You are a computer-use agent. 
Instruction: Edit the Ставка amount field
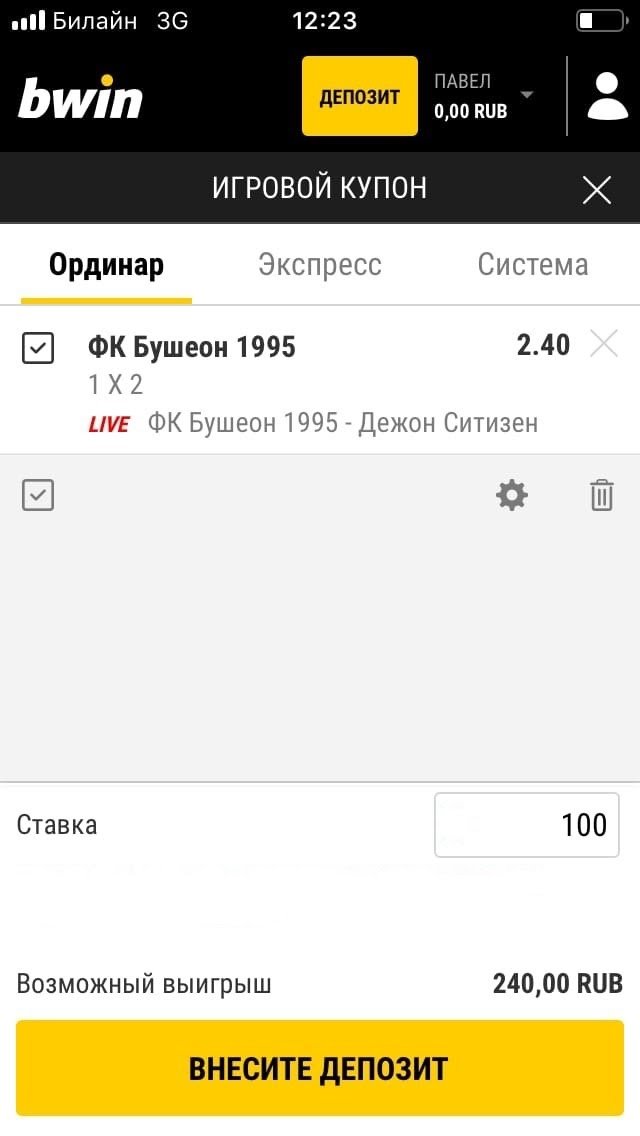(x=527, y=825)
